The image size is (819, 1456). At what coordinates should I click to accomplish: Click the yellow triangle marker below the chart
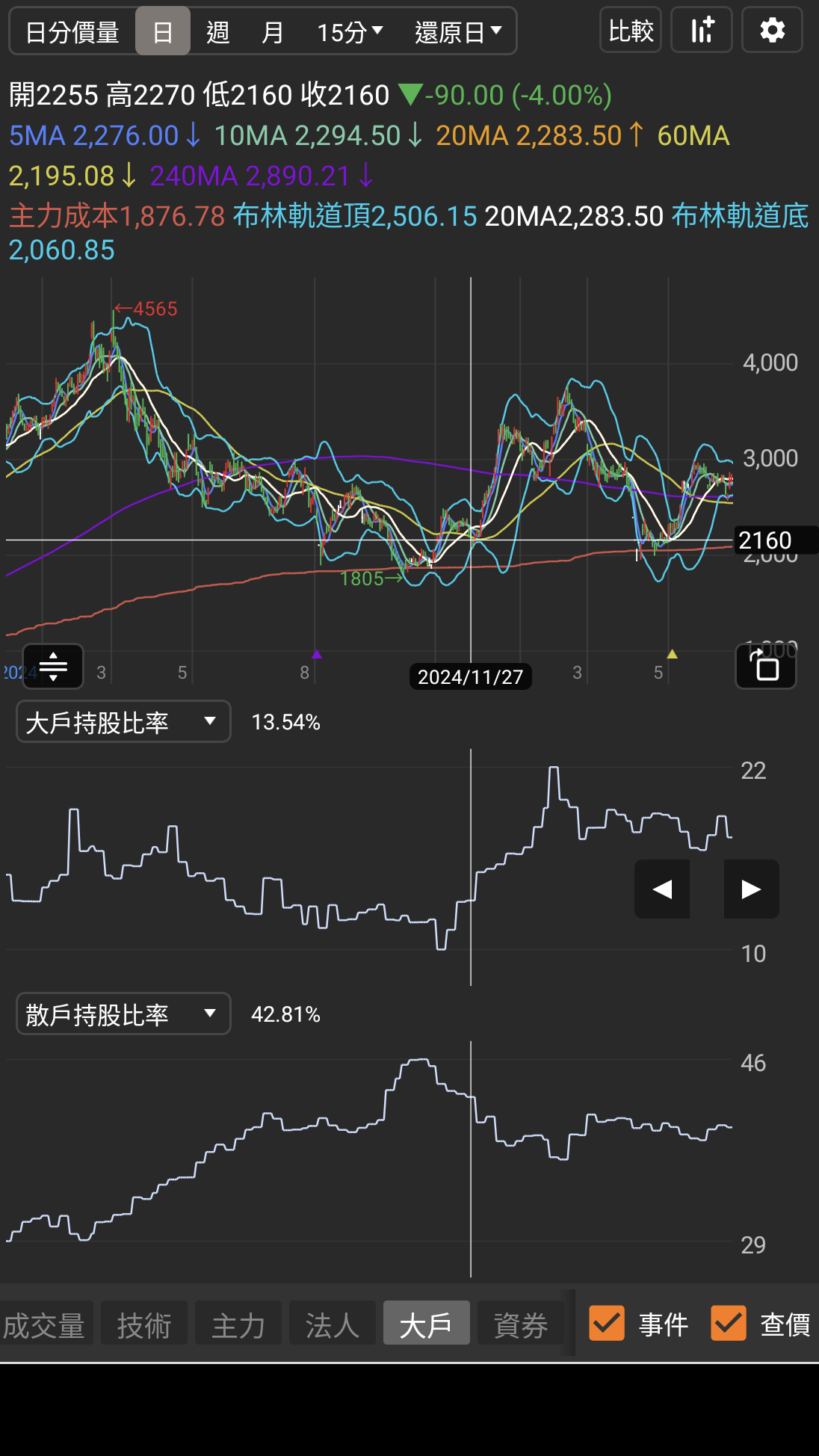(673, 653)
